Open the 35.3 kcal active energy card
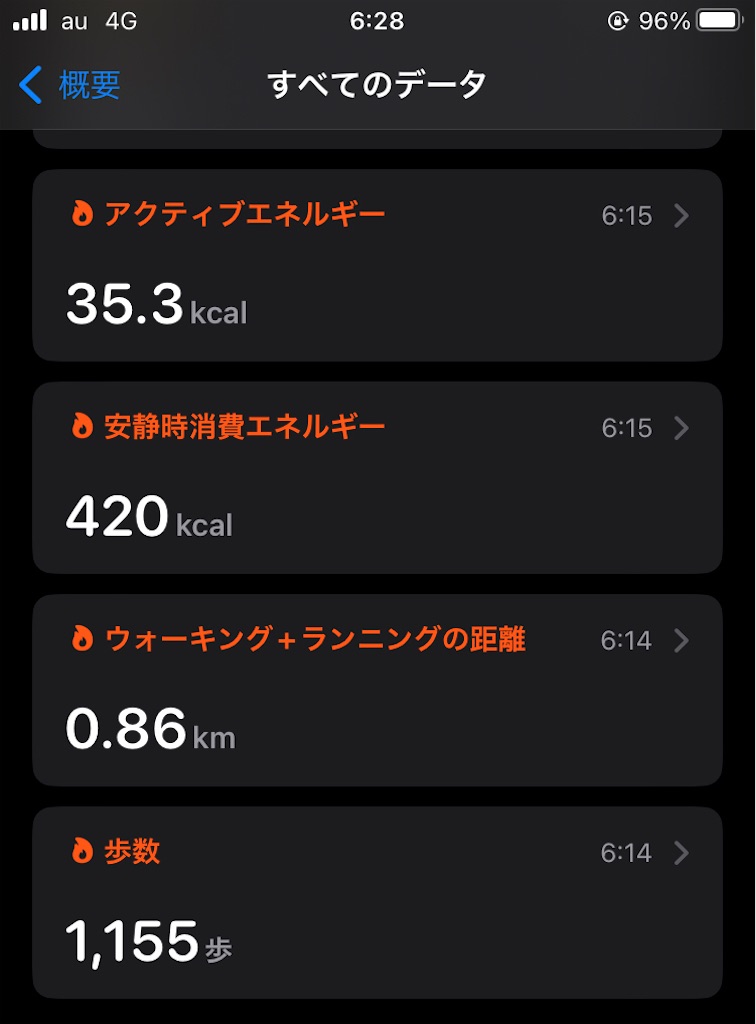The height and width of the screenshot is (1024, 756). pyautogui.click(x=130, y=299)
